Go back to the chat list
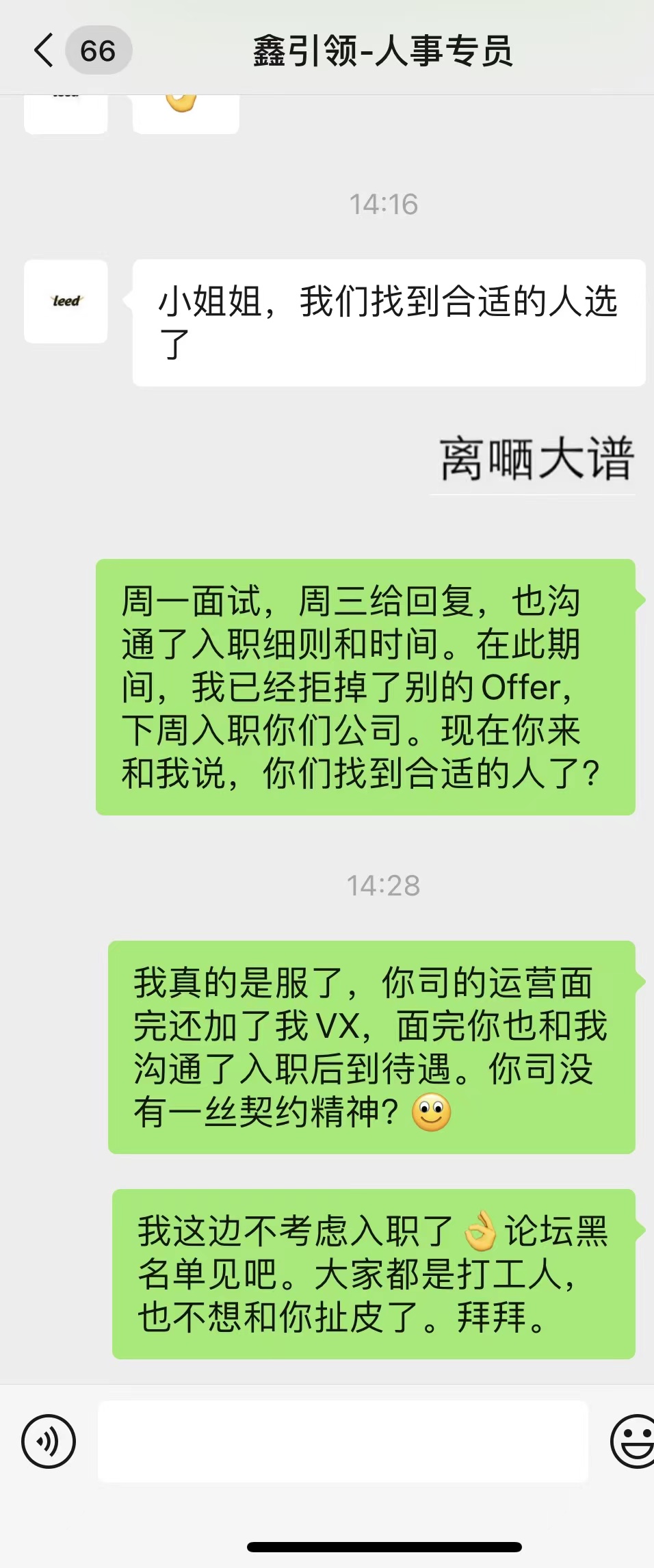Viewport: 654px width, 1568px height. 44,51
